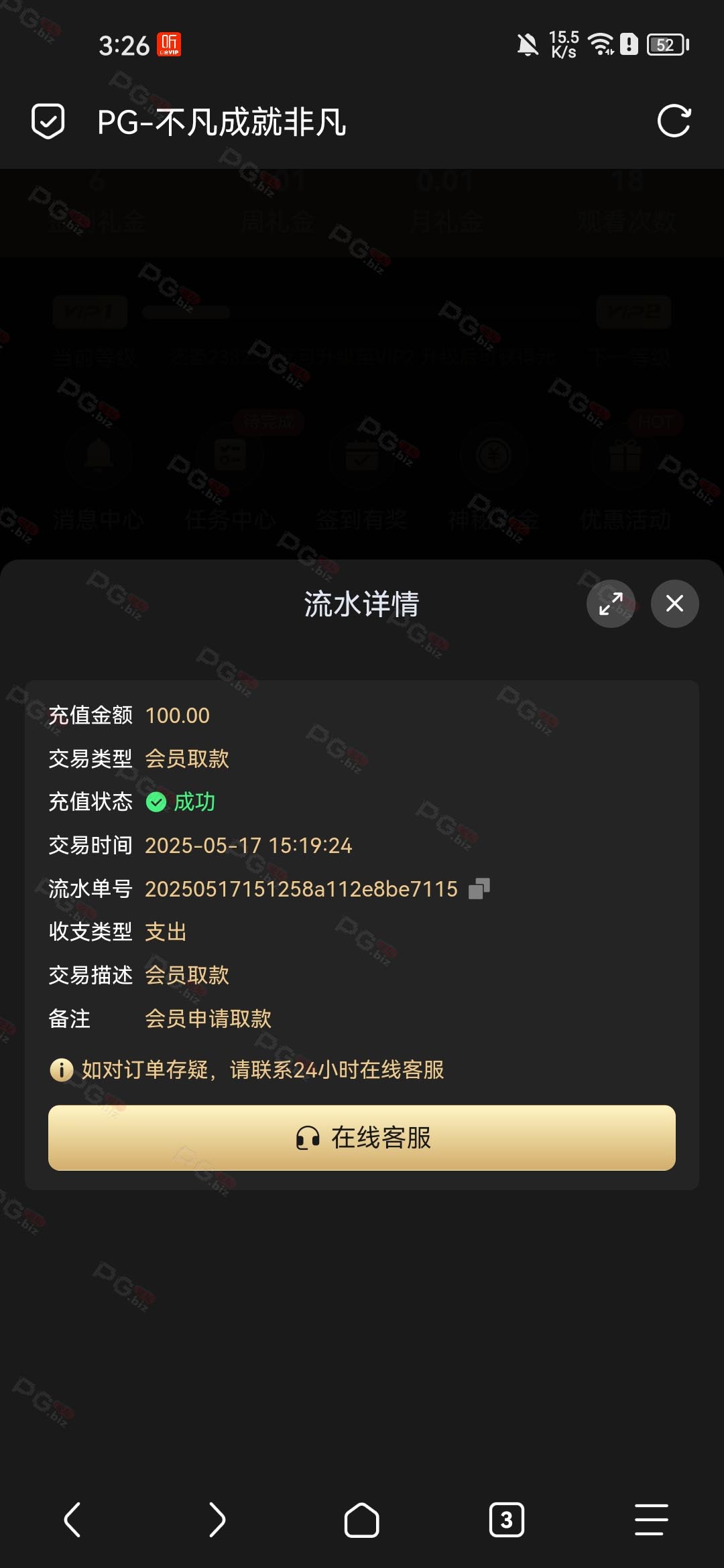Copy the 流水单号 transaction number

tap(479, 889)
